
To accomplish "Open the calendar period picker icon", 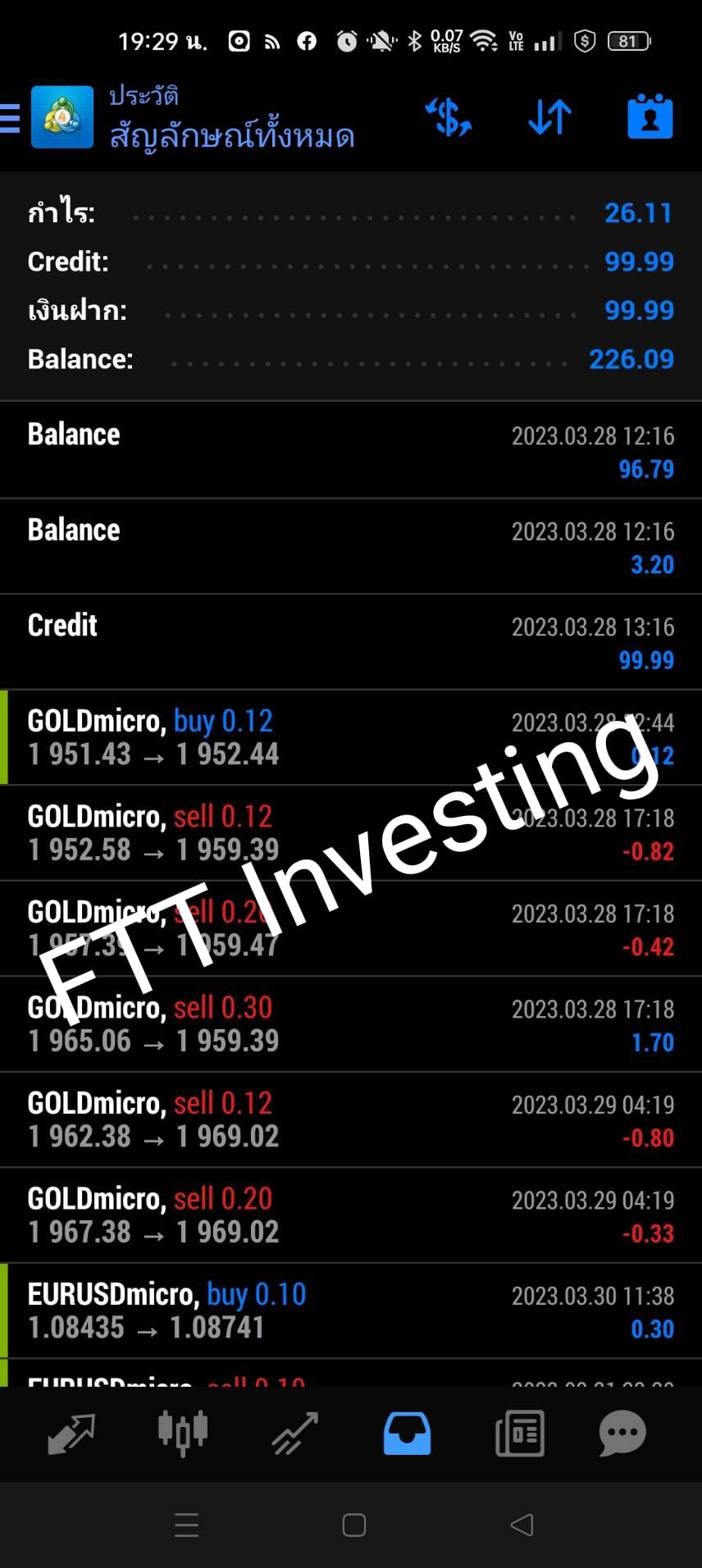I will 650,116.
